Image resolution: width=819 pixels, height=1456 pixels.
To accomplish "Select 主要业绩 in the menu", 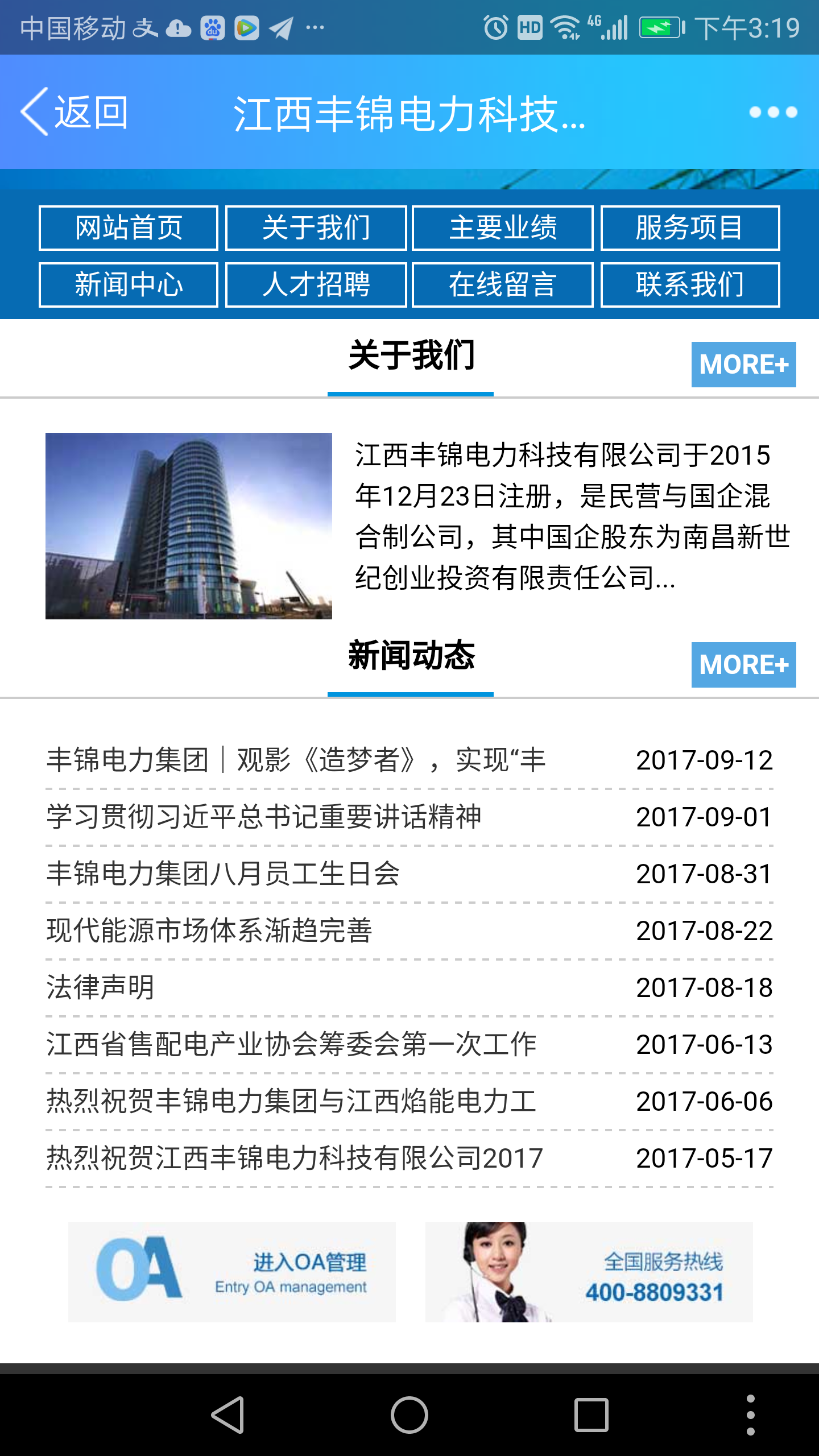I will point(502,228).
